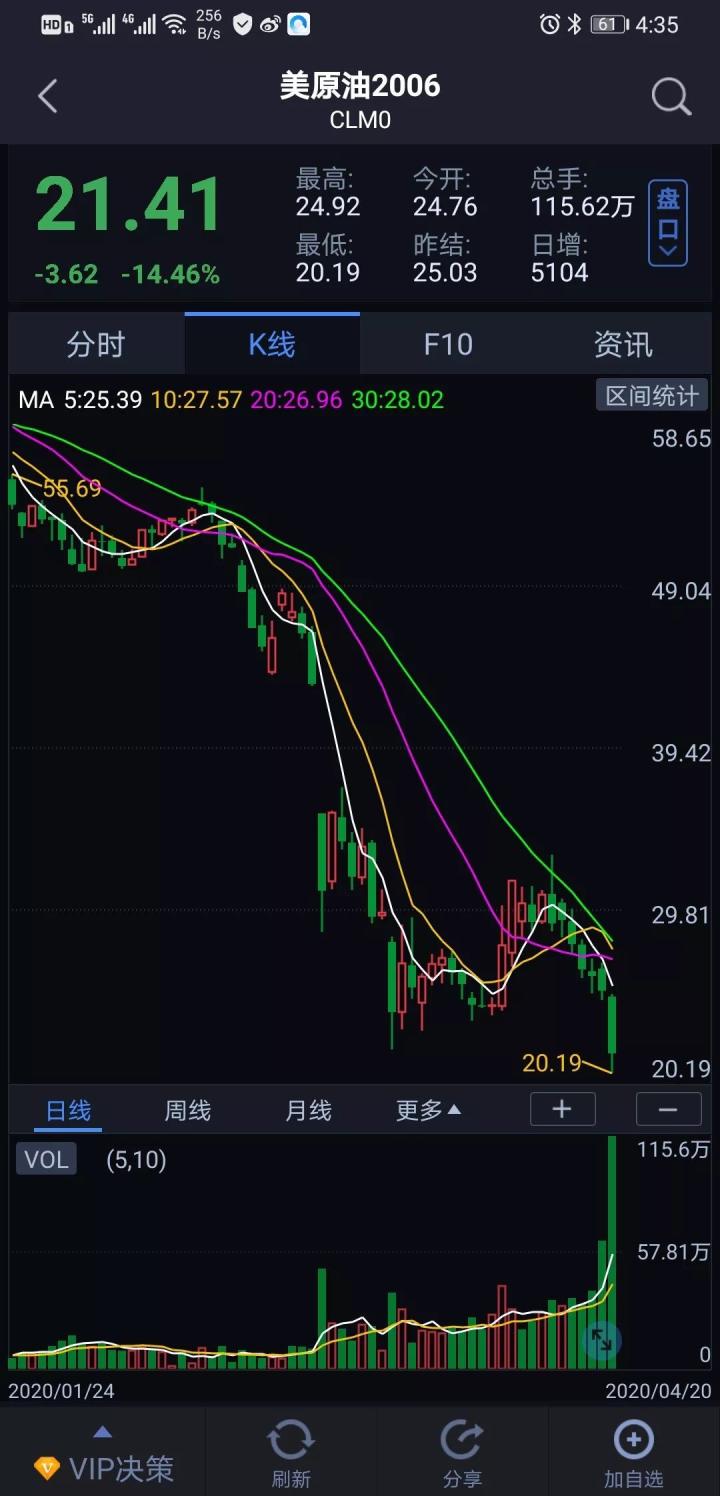Go back using the top-left arrow
Screen dimensions: 720x1496
47,97
